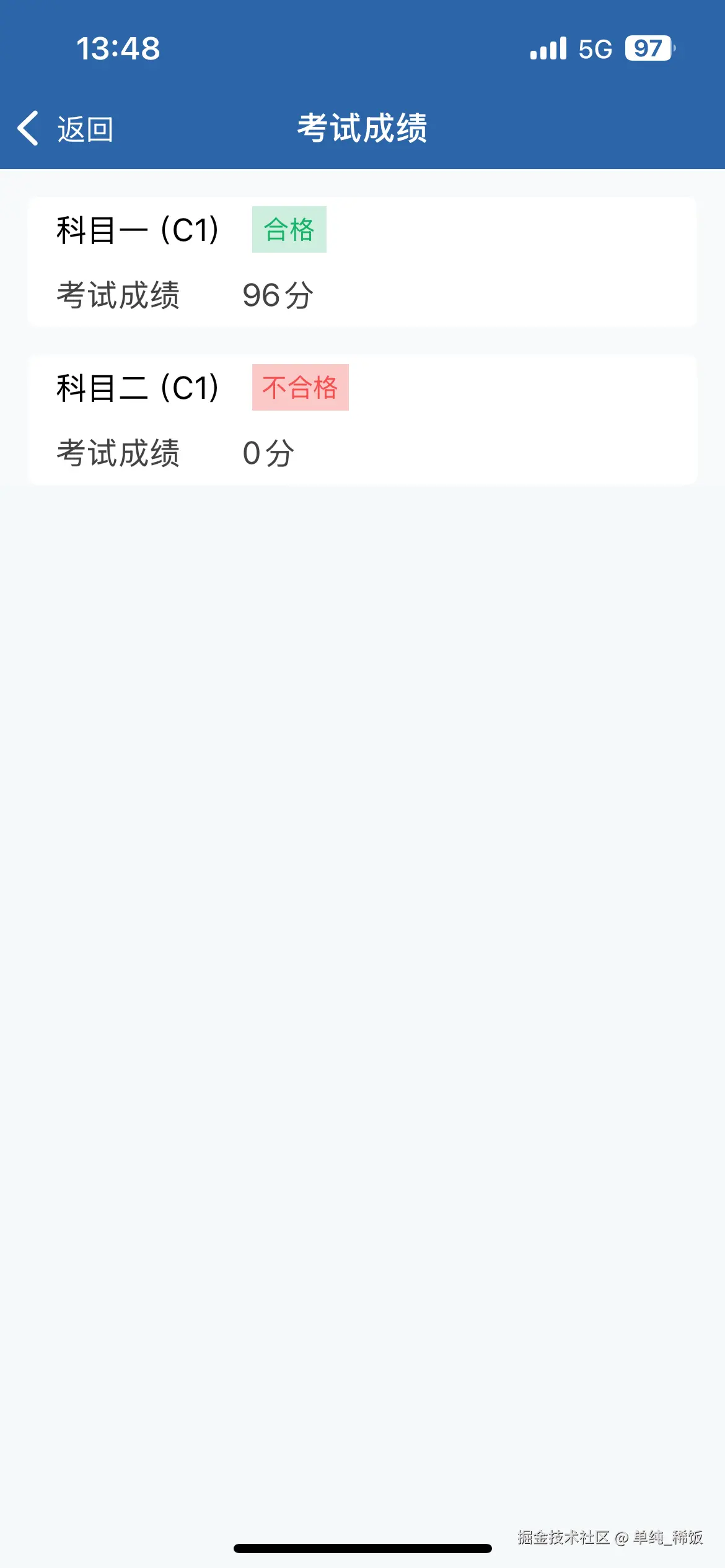
Task: Switch to the 考试成绩 header tab
Action: tap(362, 127)
